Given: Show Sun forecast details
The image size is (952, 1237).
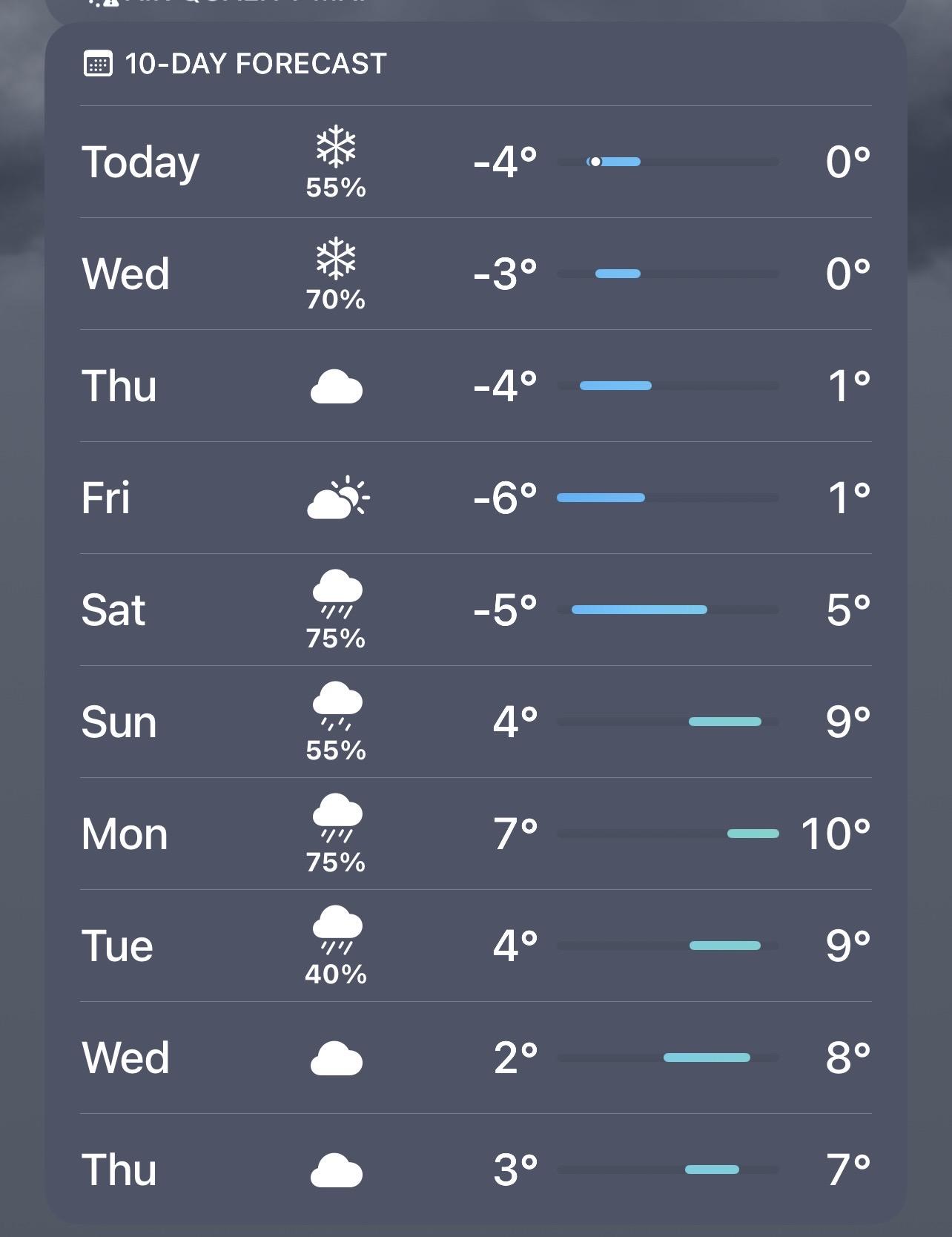Looking at the screenshot, I should pyautogui.click(x=475, y=722).
